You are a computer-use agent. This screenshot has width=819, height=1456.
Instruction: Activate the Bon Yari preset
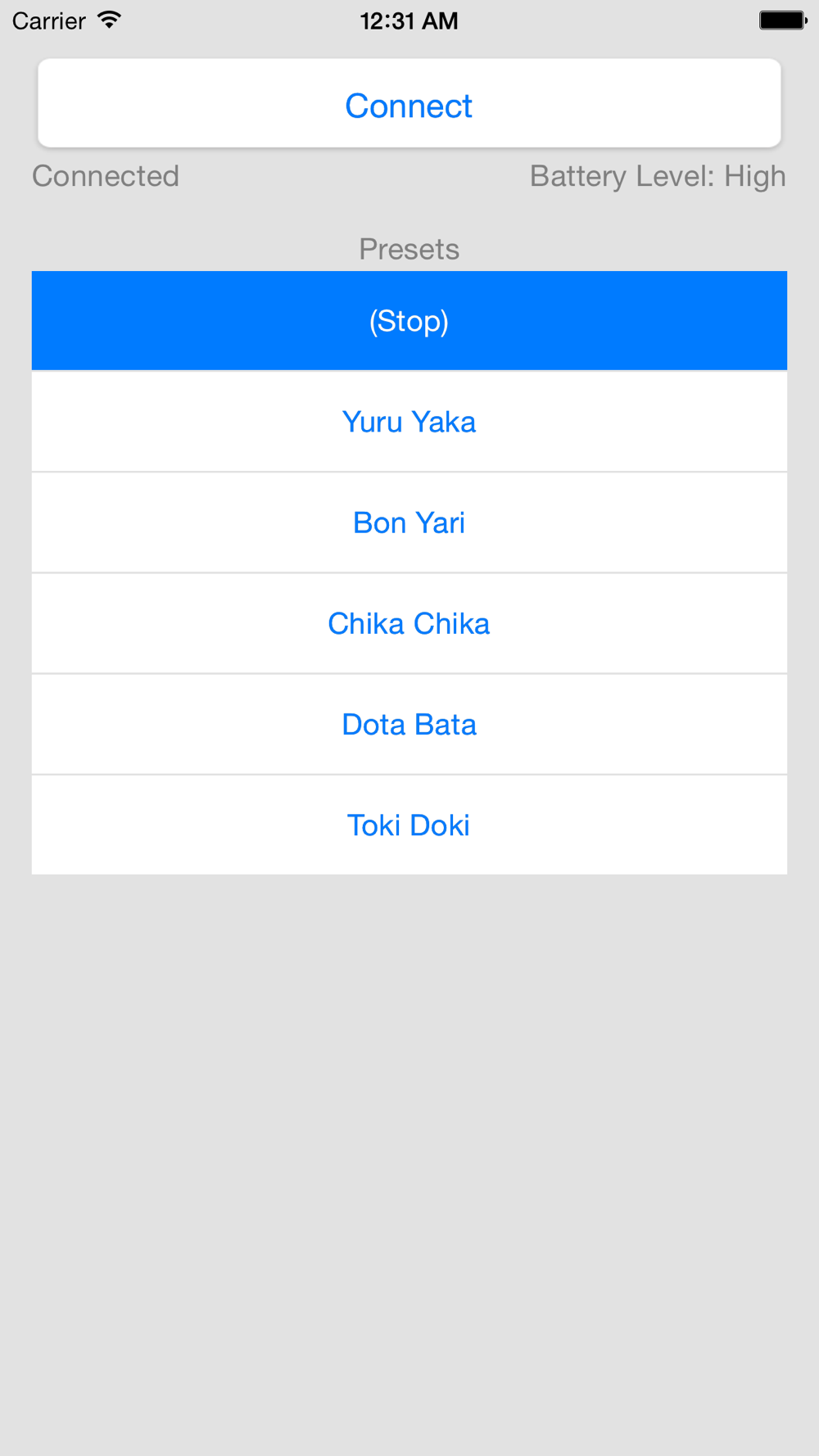(409, 522)
